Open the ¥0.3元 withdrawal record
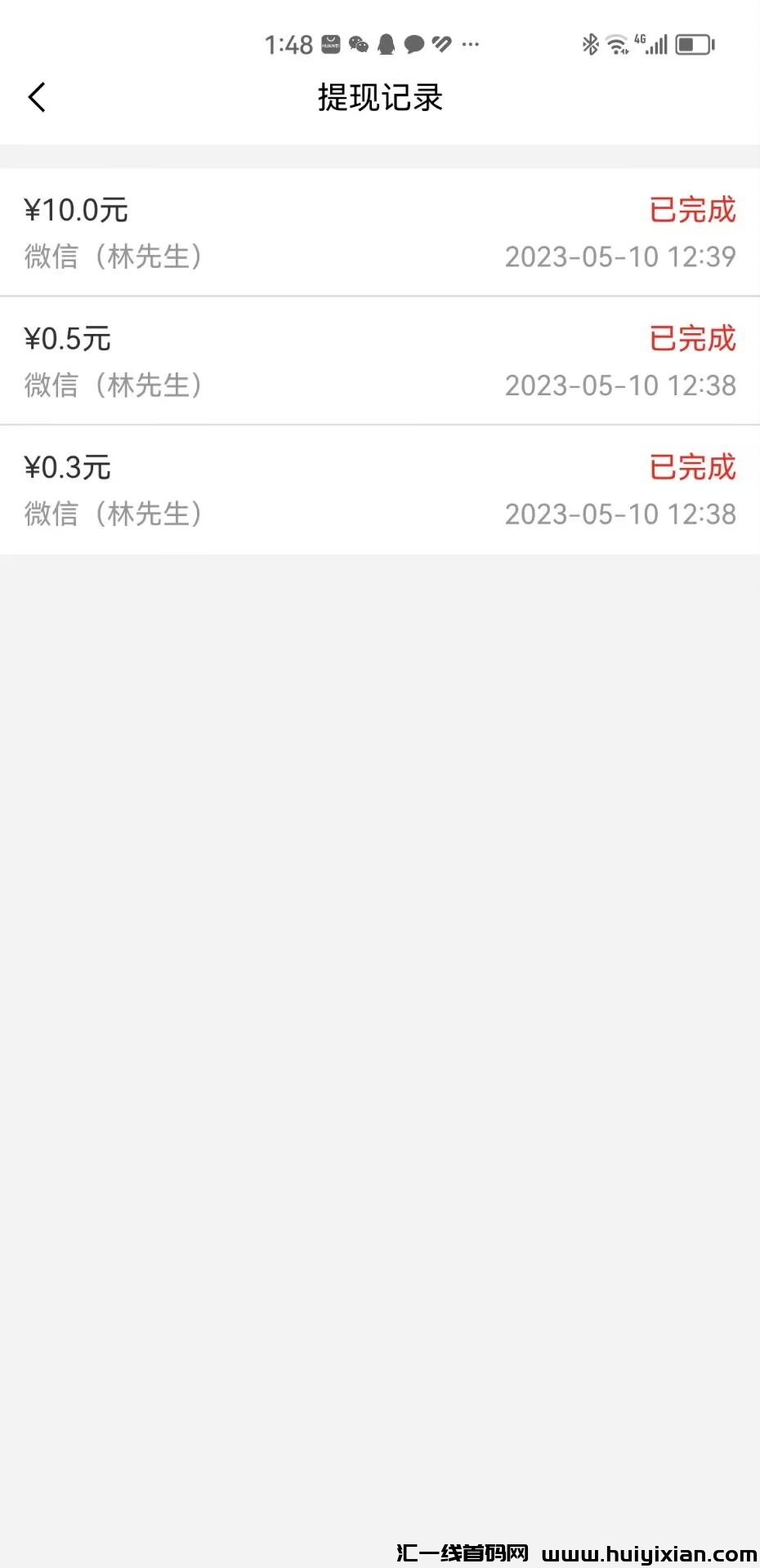Screen dimensions: 760x1568 coord(380,490)
